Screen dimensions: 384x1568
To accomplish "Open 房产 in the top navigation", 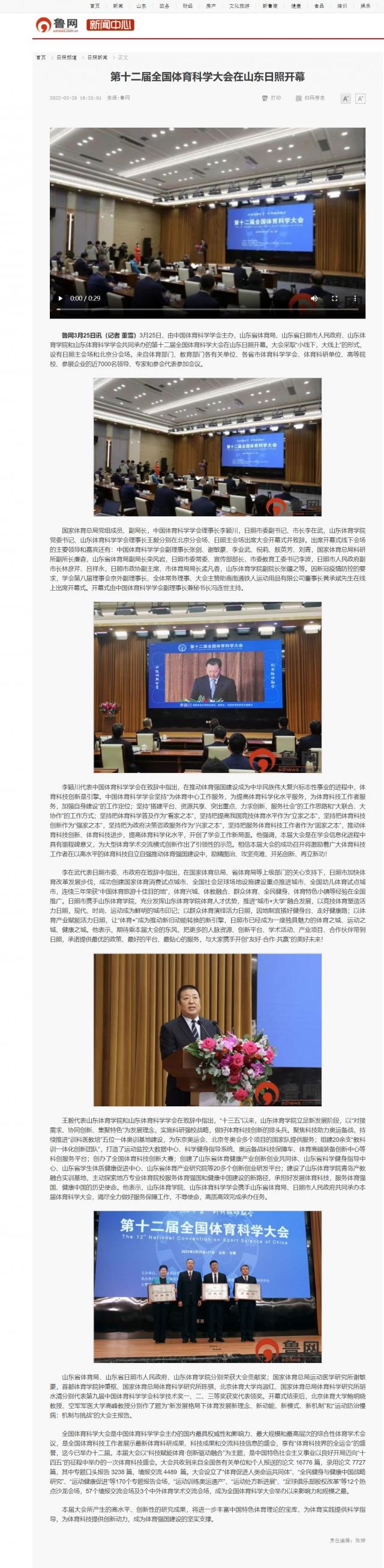I will point(211,5).
